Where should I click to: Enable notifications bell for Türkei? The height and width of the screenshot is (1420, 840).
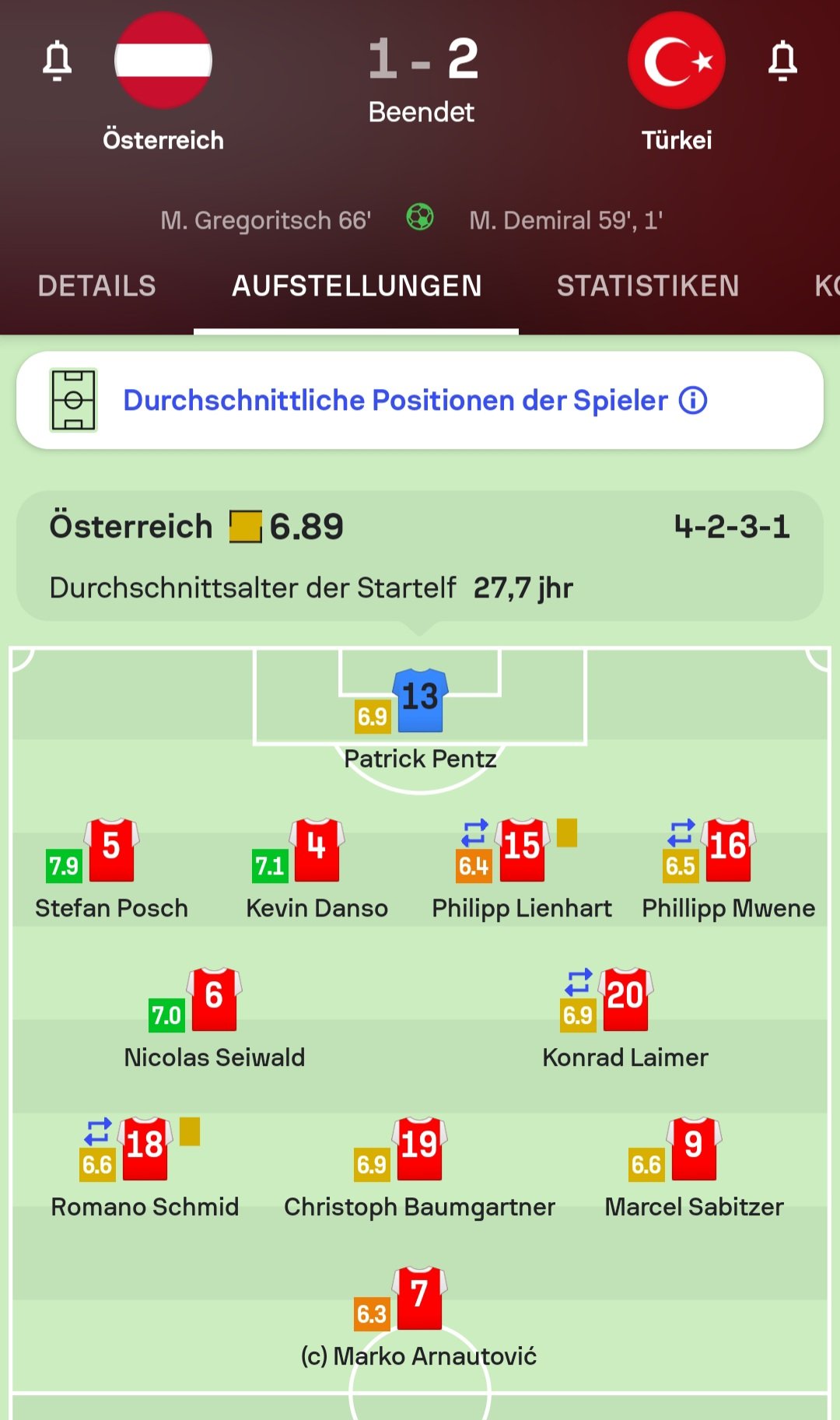[x=782, y=61]
